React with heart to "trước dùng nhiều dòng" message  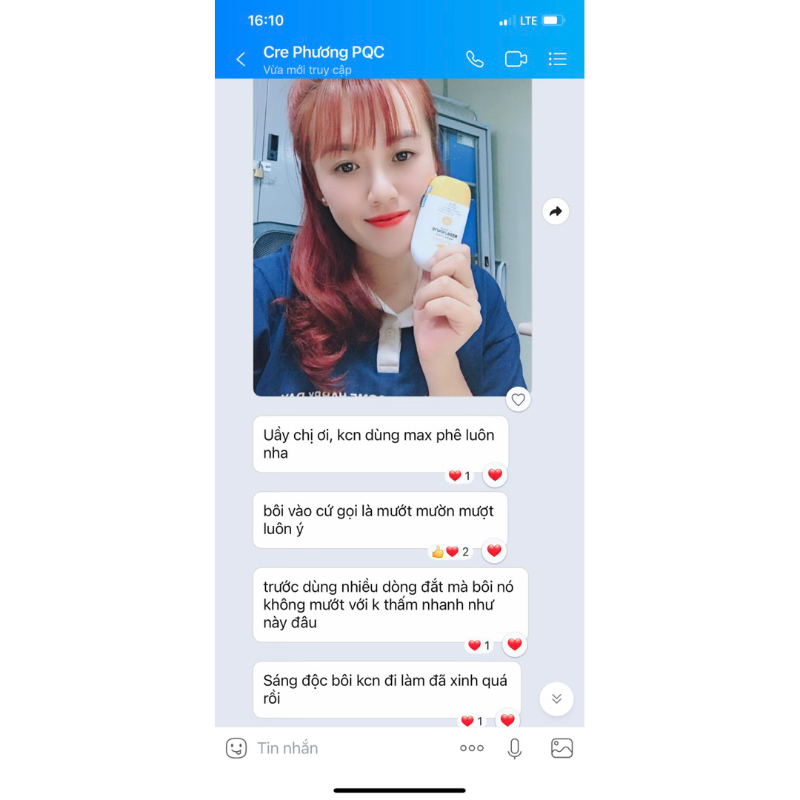(514, 645)
